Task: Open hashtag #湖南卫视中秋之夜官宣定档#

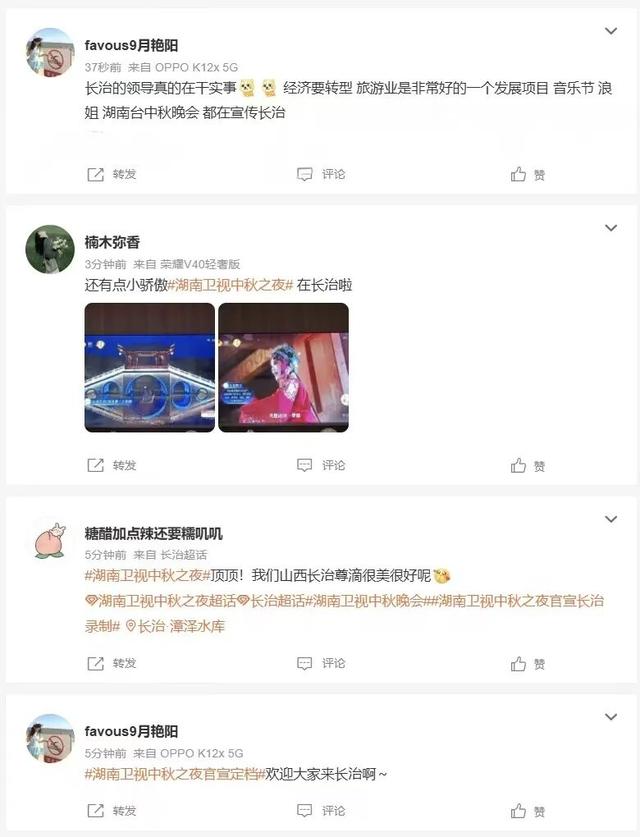Action: 172,774
